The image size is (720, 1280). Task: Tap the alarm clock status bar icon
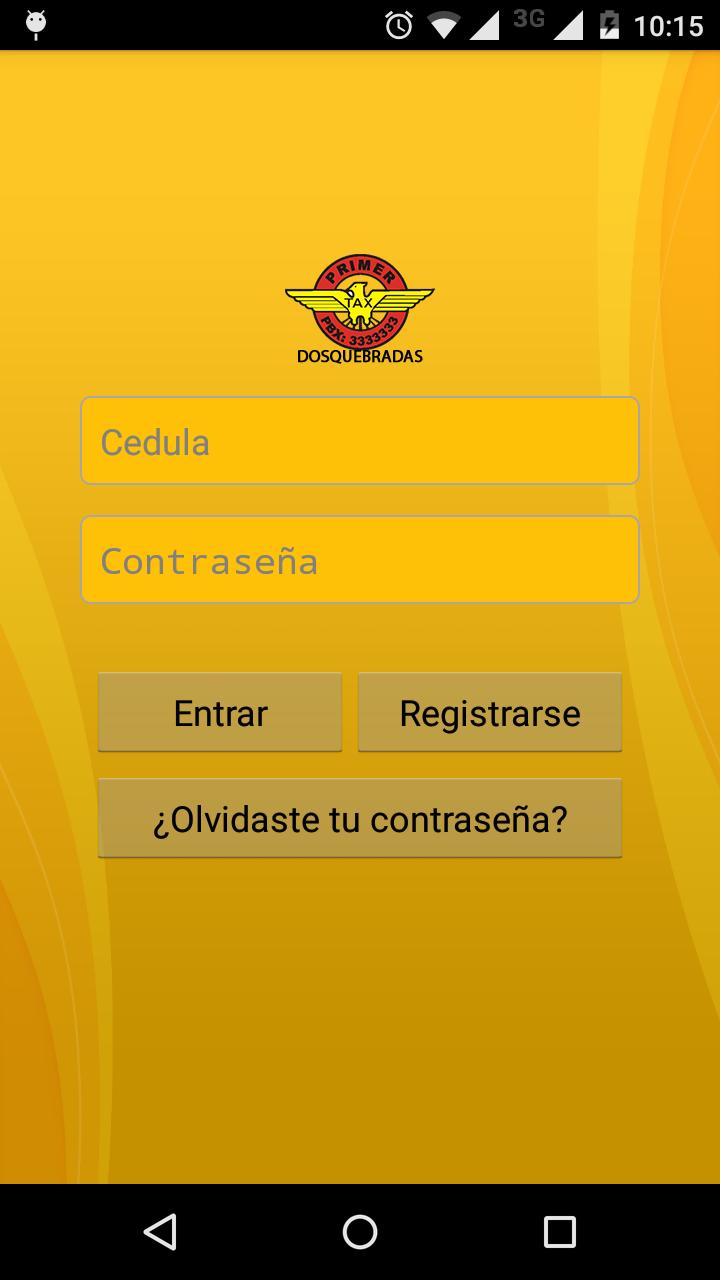(396, 25)
